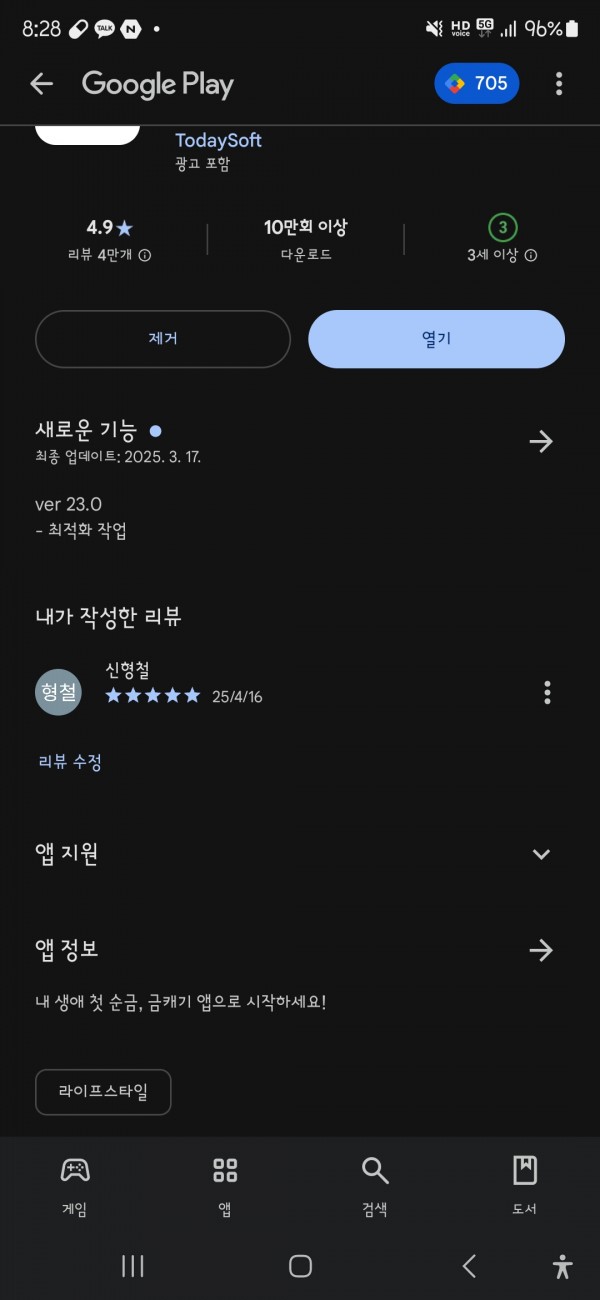Open the Play Points 705 badge
Image resolution: width=600 pixels, height=1300 pixels.
coord(477,84)
